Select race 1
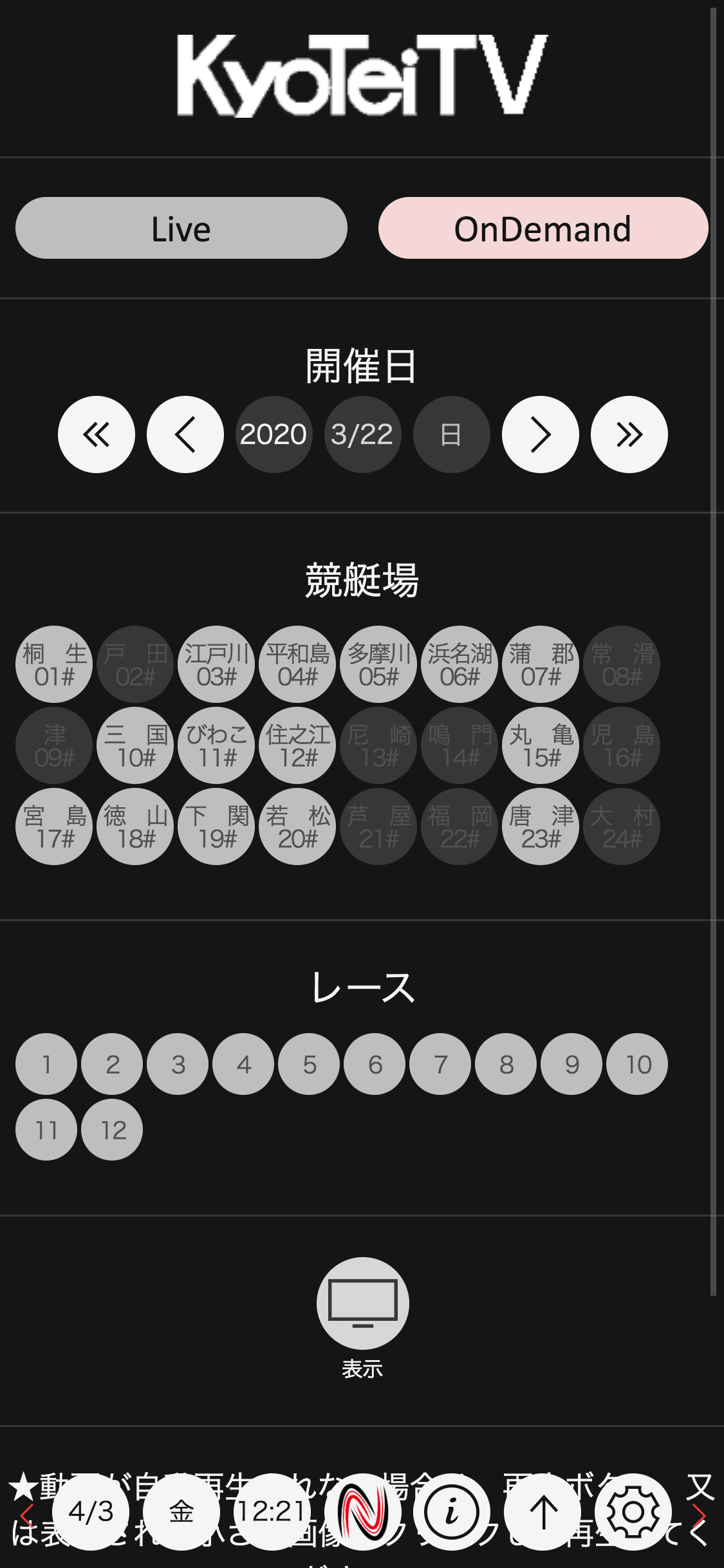Viewport: 724px width, 1568px height. 46,1064
